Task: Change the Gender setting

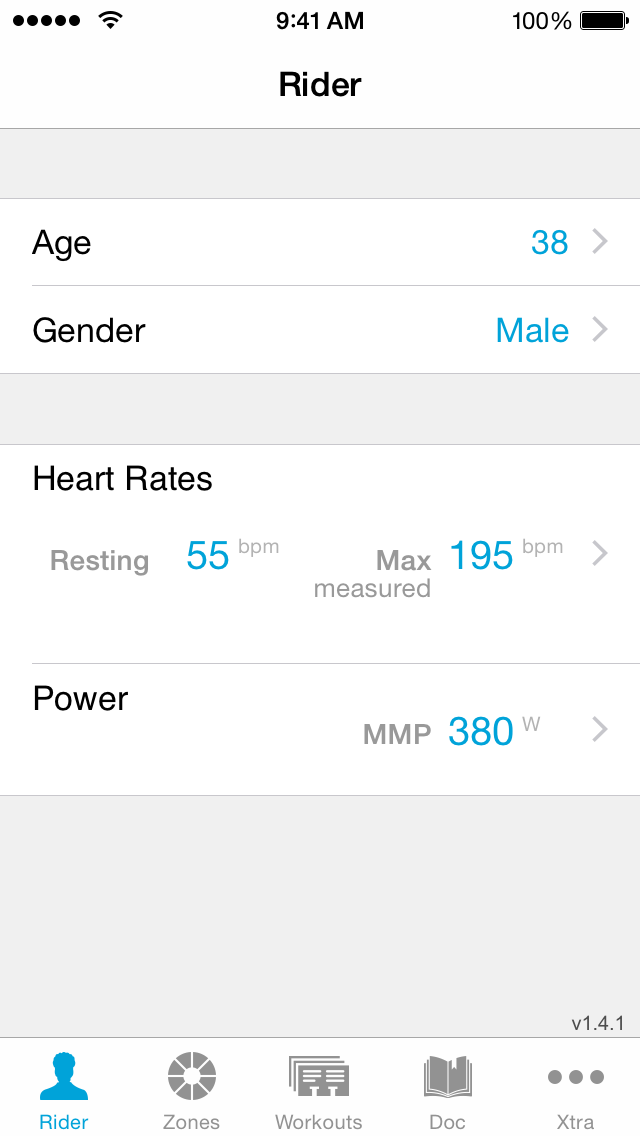Action: pos(320,330)
